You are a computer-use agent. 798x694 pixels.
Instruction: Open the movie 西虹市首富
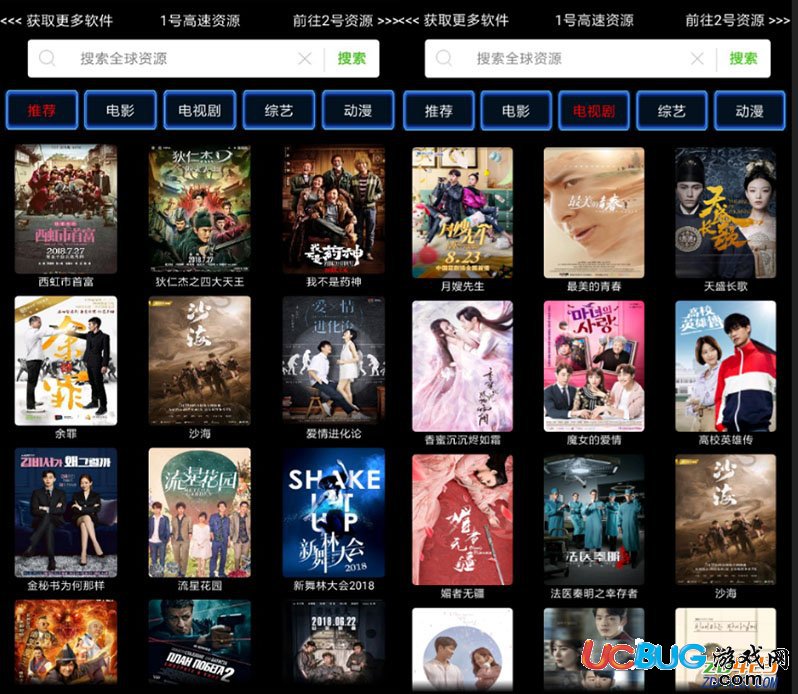tap(66, 209)
